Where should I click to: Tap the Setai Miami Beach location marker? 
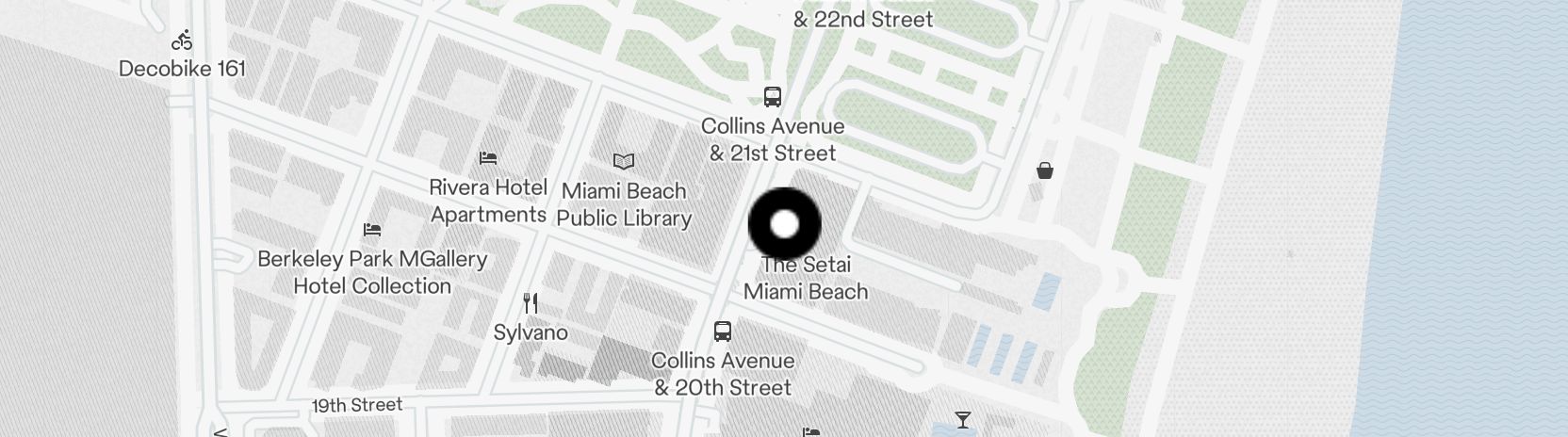pyautogui.click(x=784, y=224)
